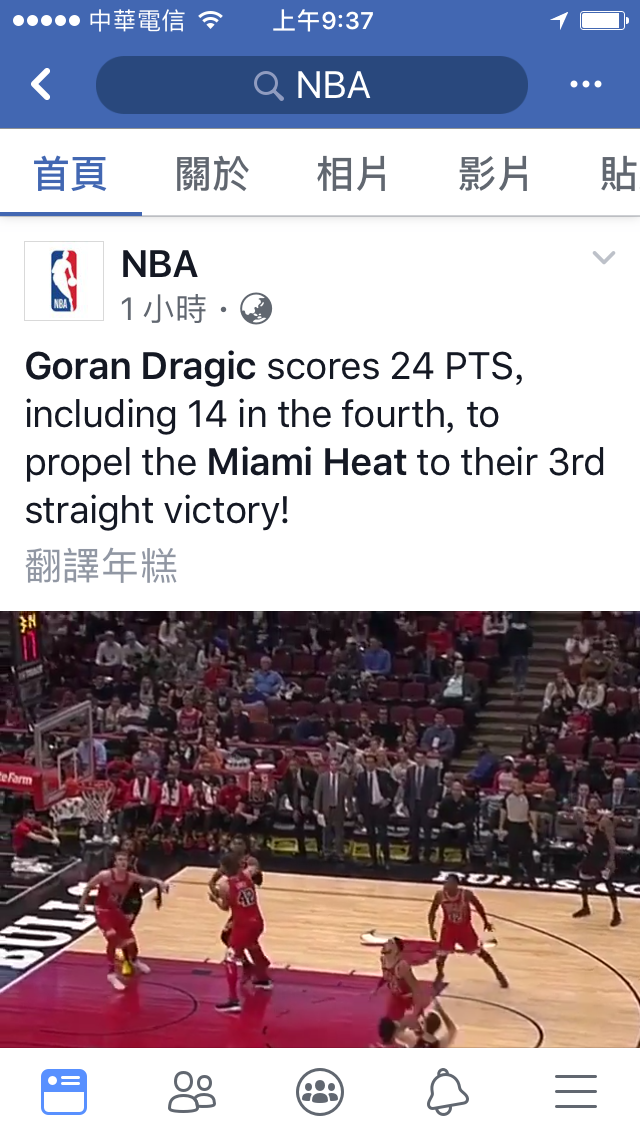Switch to the 相片 tab
Viewport: 640px width, 1136px height.
click(353, 175)
